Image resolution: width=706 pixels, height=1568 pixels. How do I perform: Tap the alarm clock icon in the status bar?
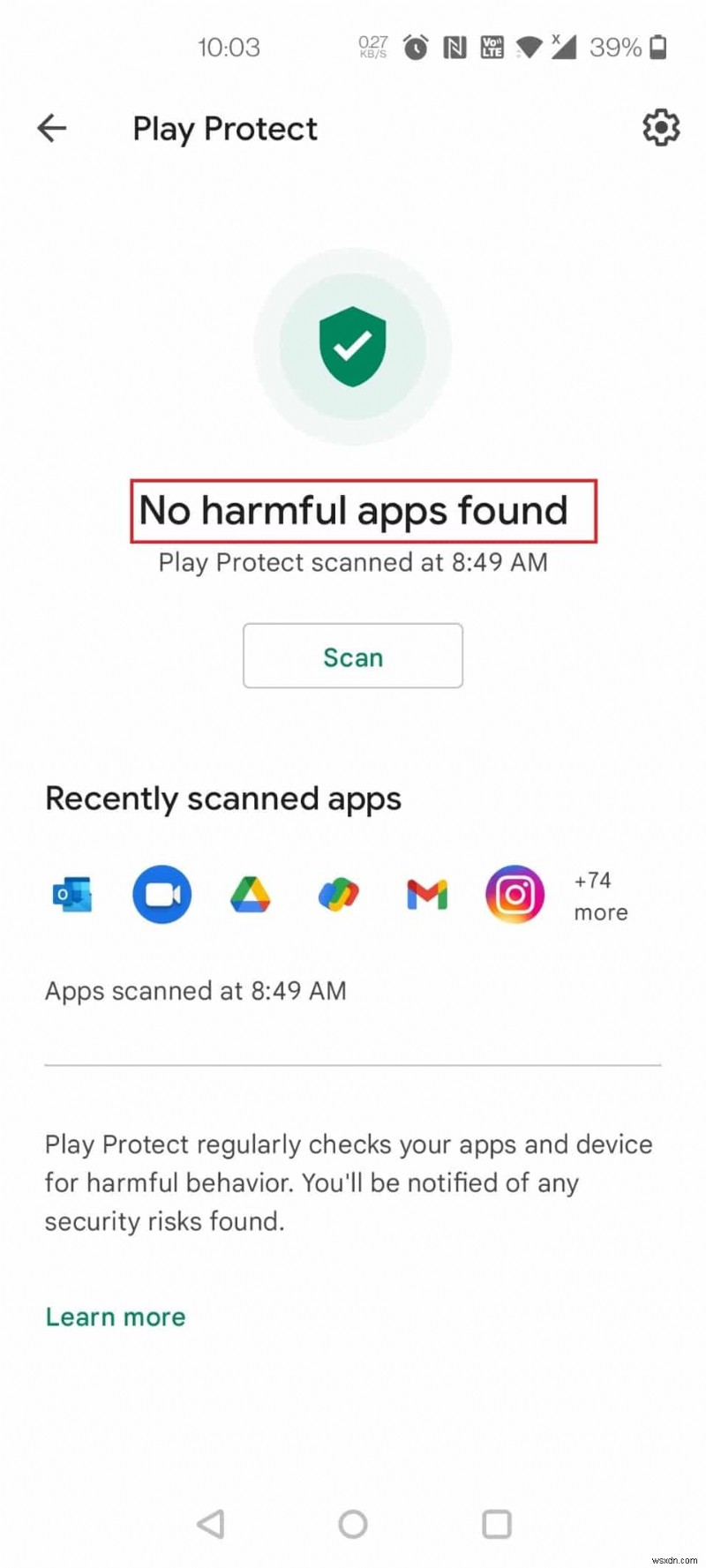click(416, 48)
